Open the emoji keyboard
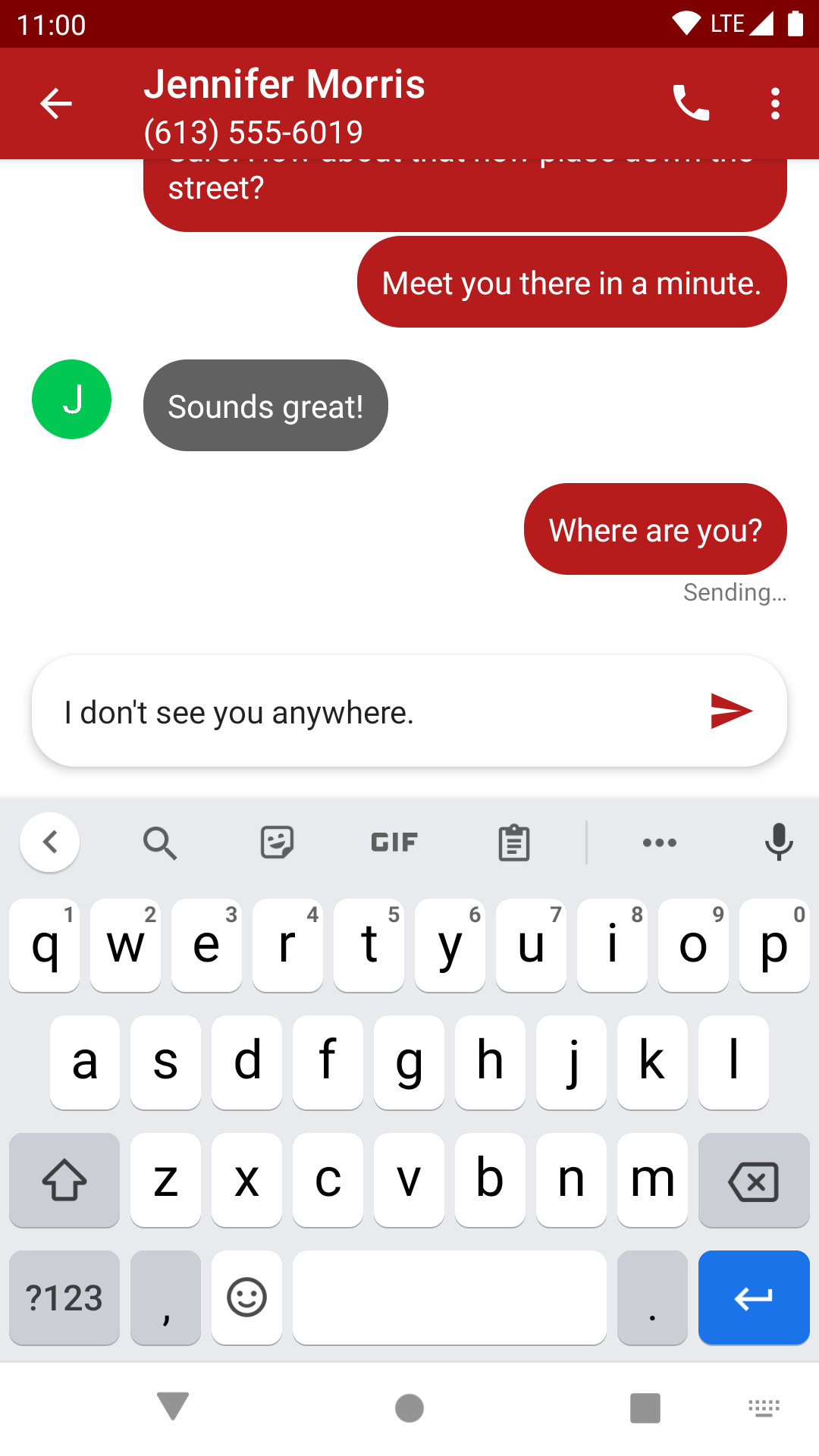The image size is (819, 1456). pos(246,1298)
